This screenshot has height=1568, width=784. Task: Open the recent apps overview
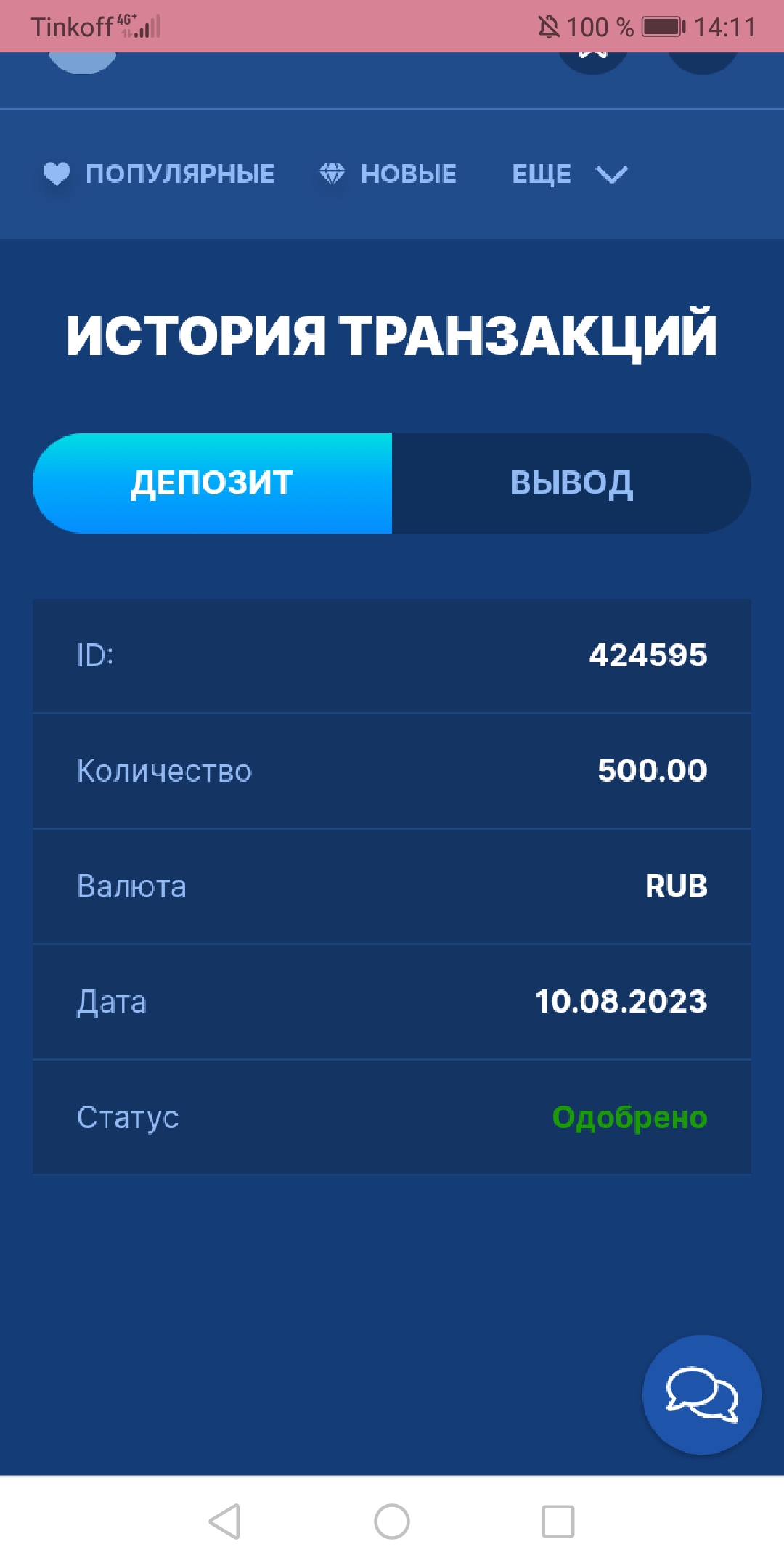point(558,1521)
